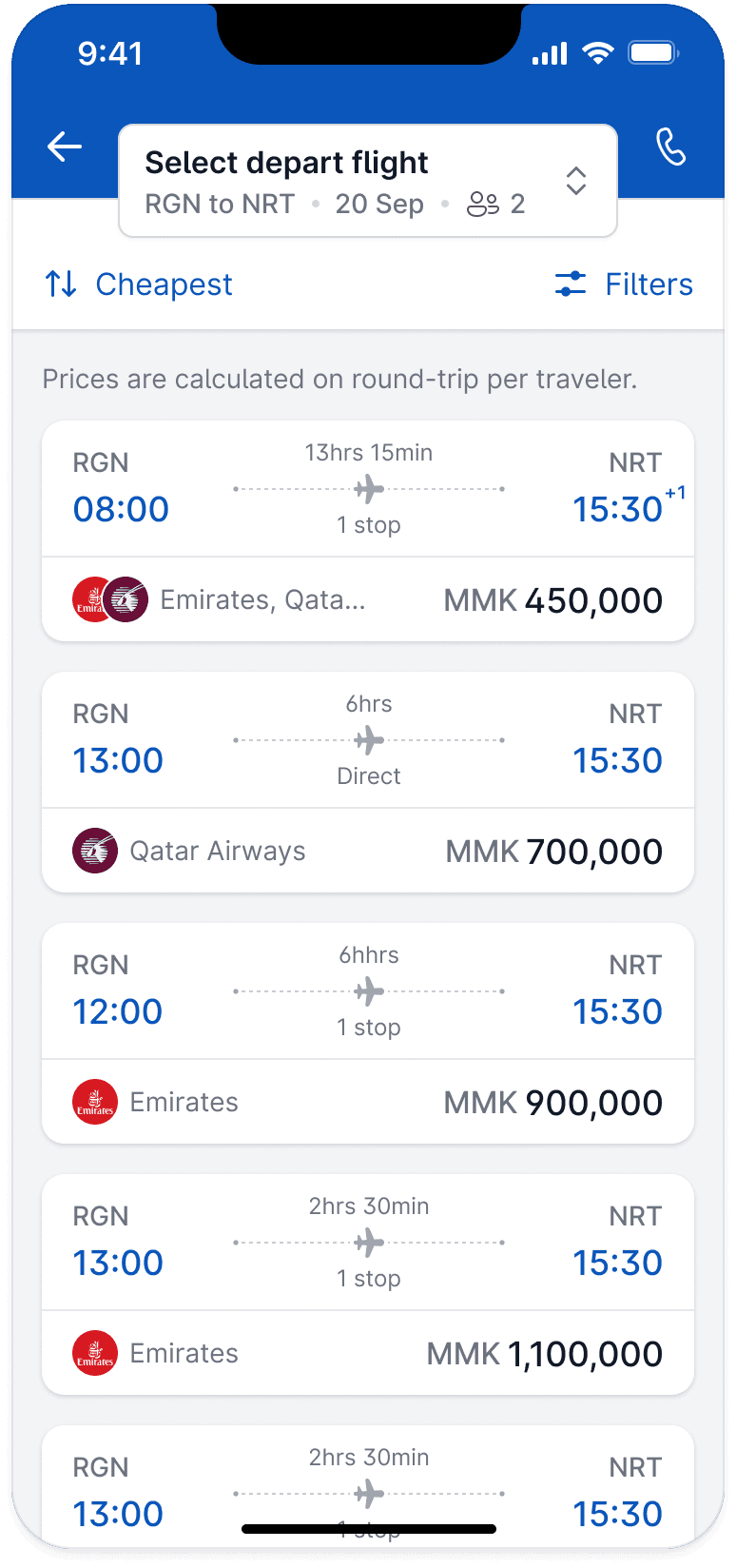This screenshot has width=736, height=1568.
Task: Tap the airplane icon on the Direct flight
Action: point(368,738)
